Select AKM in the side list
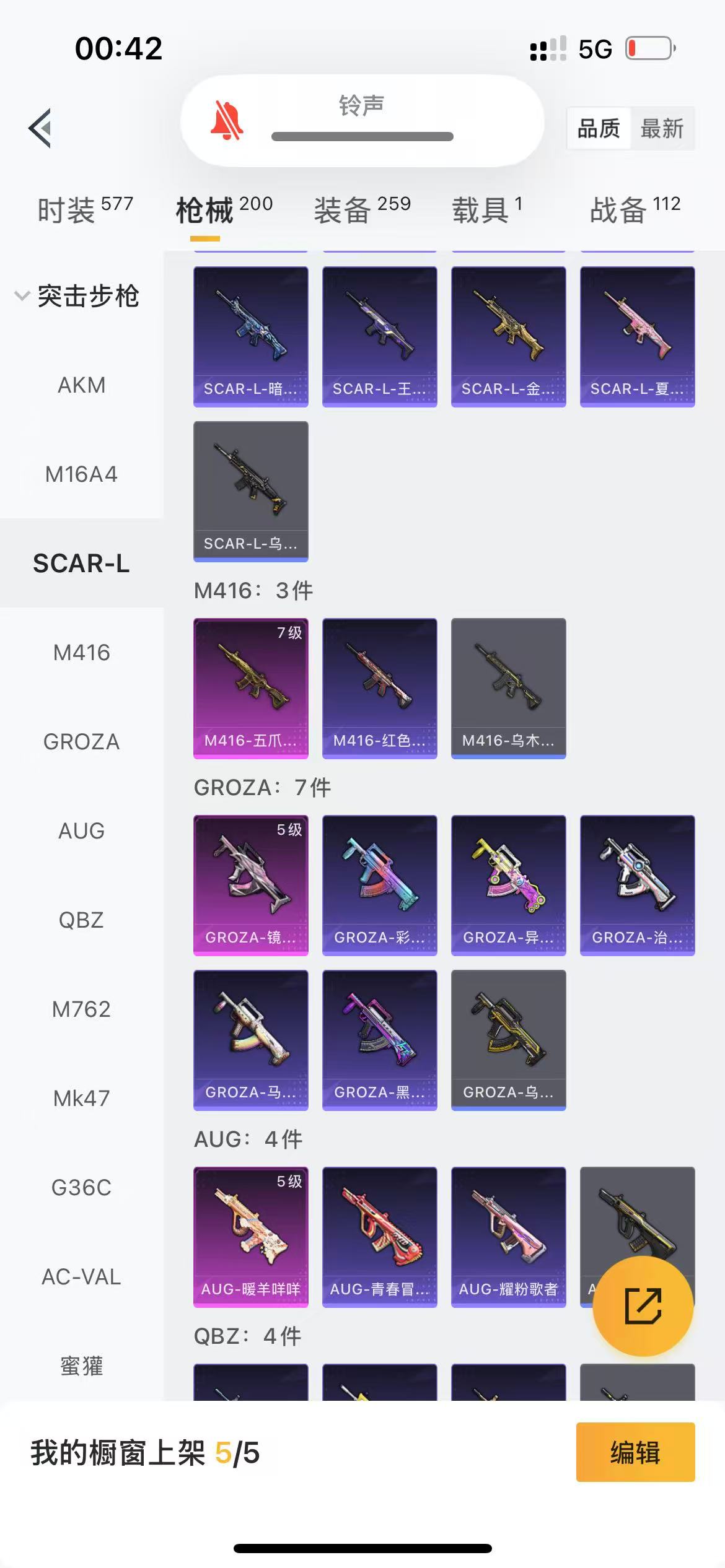 pos(81,385)
